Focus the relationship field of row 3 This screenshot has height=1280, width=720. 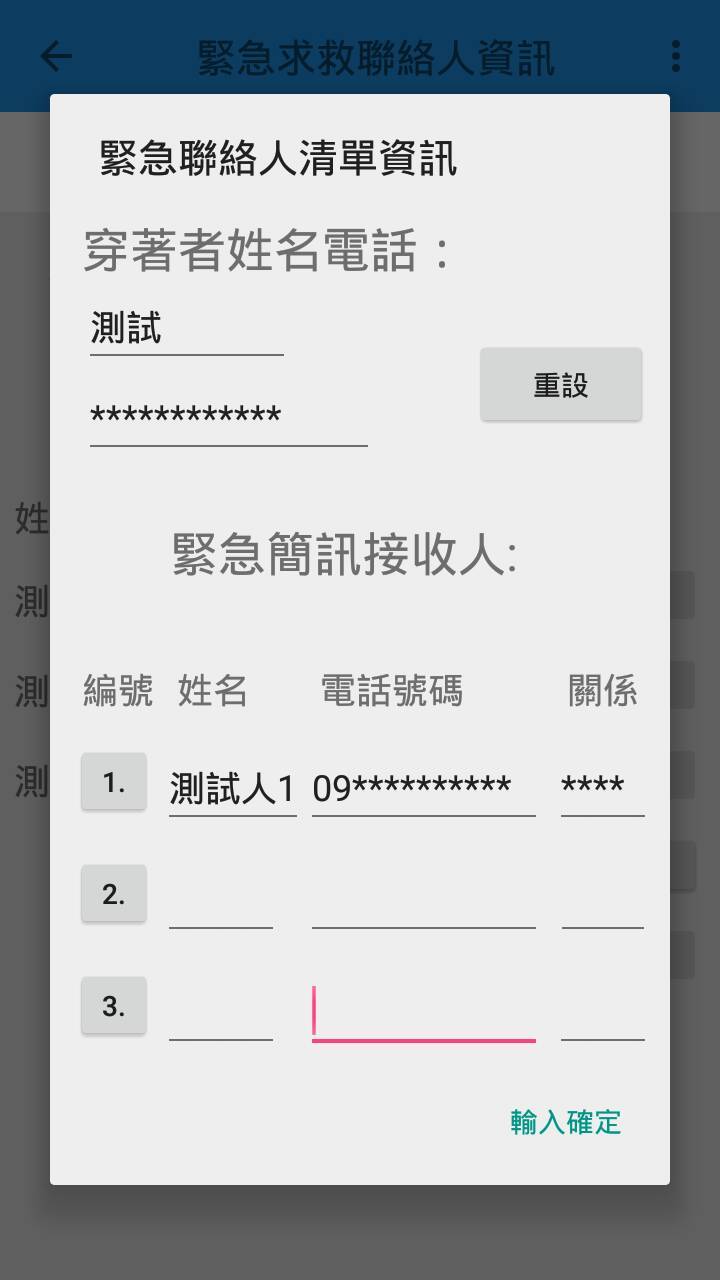click(602, 1012)
